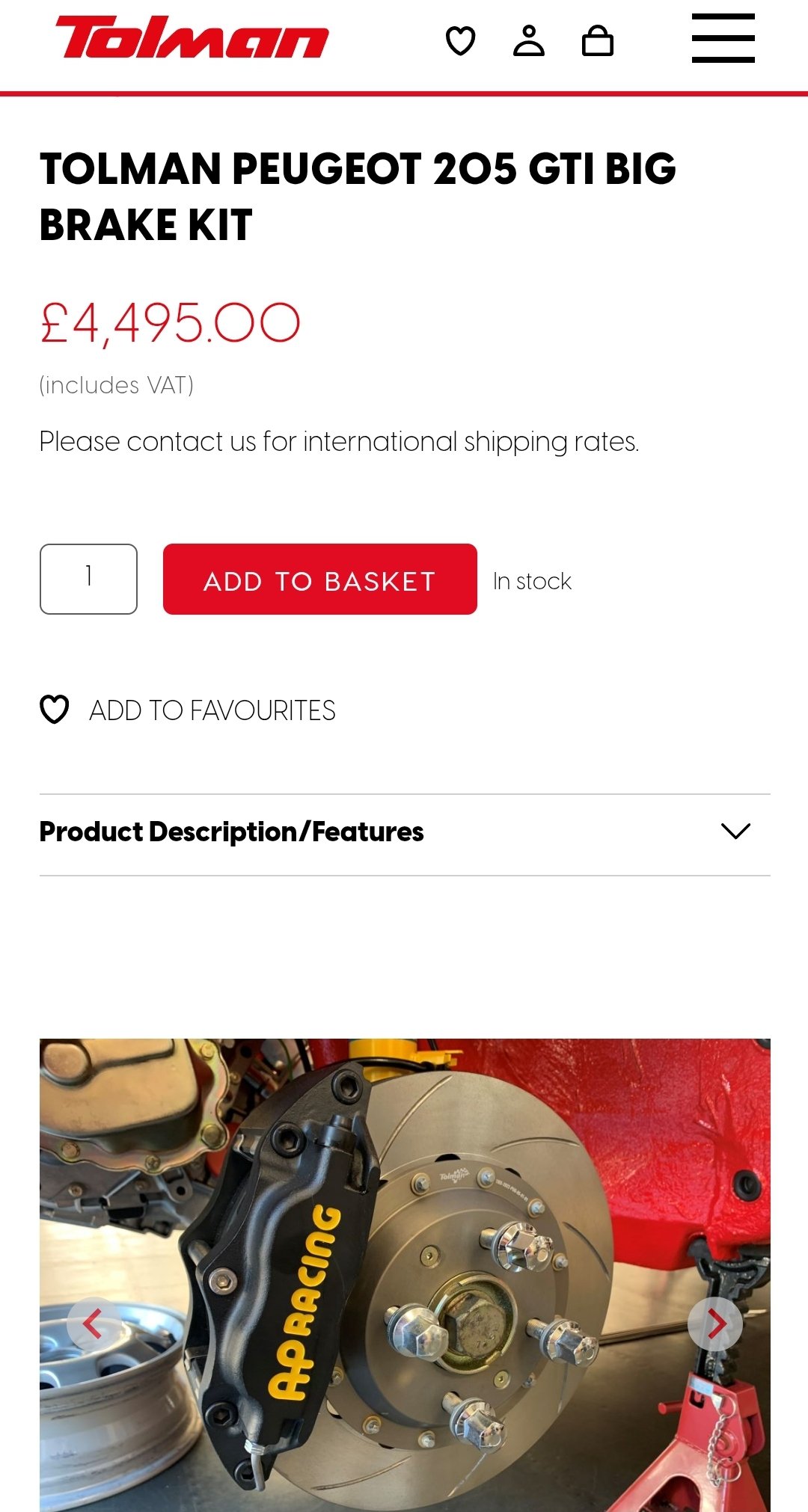Open the hamburger menu

click(x=723, y=38)
